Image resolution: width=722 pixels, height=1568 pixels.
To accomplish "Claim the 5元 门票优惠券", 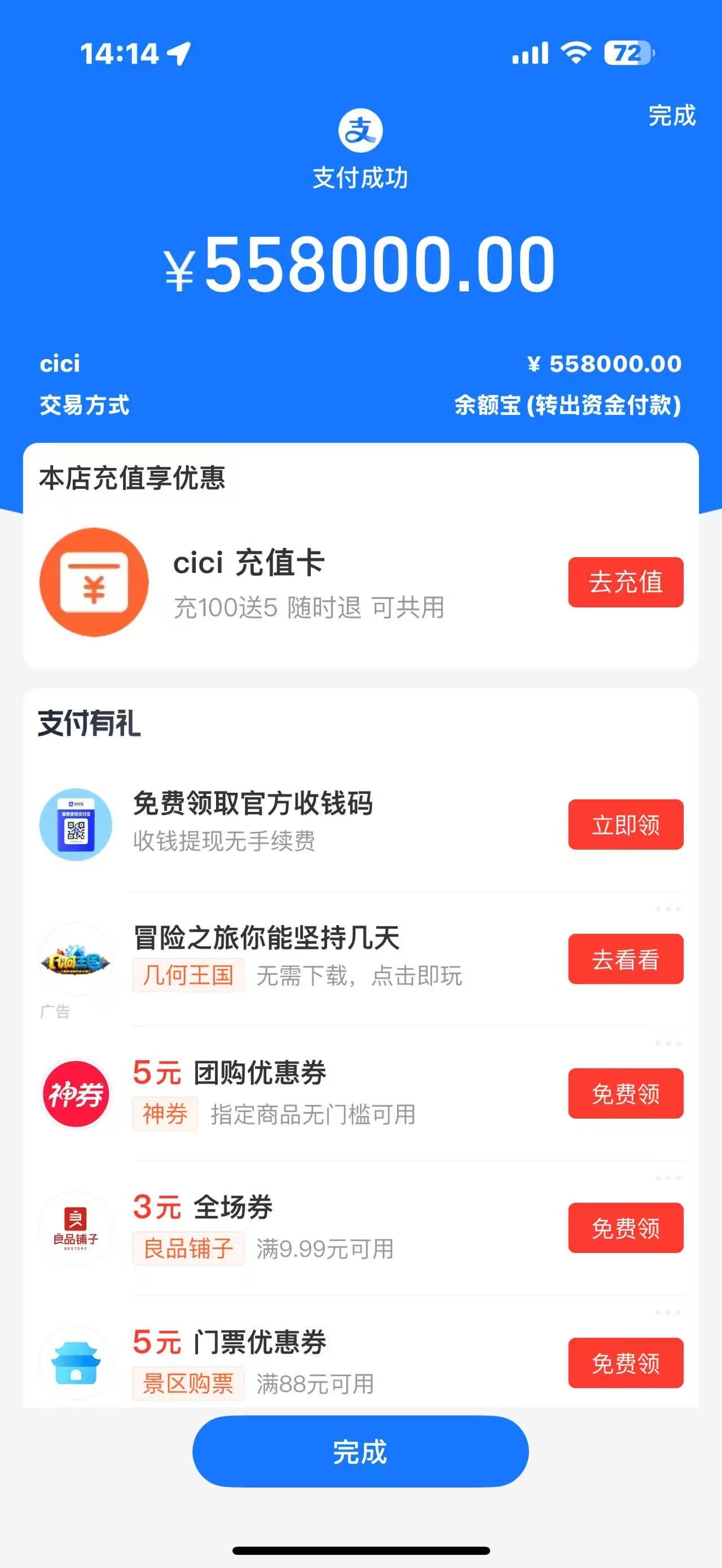I will (x=625, y=1363).
